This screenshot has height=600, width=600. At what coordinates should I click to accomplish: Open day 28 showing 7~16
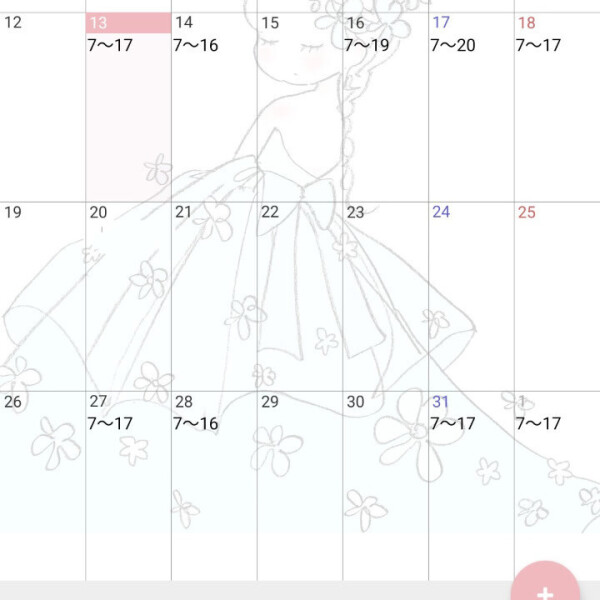pos(214,485)
